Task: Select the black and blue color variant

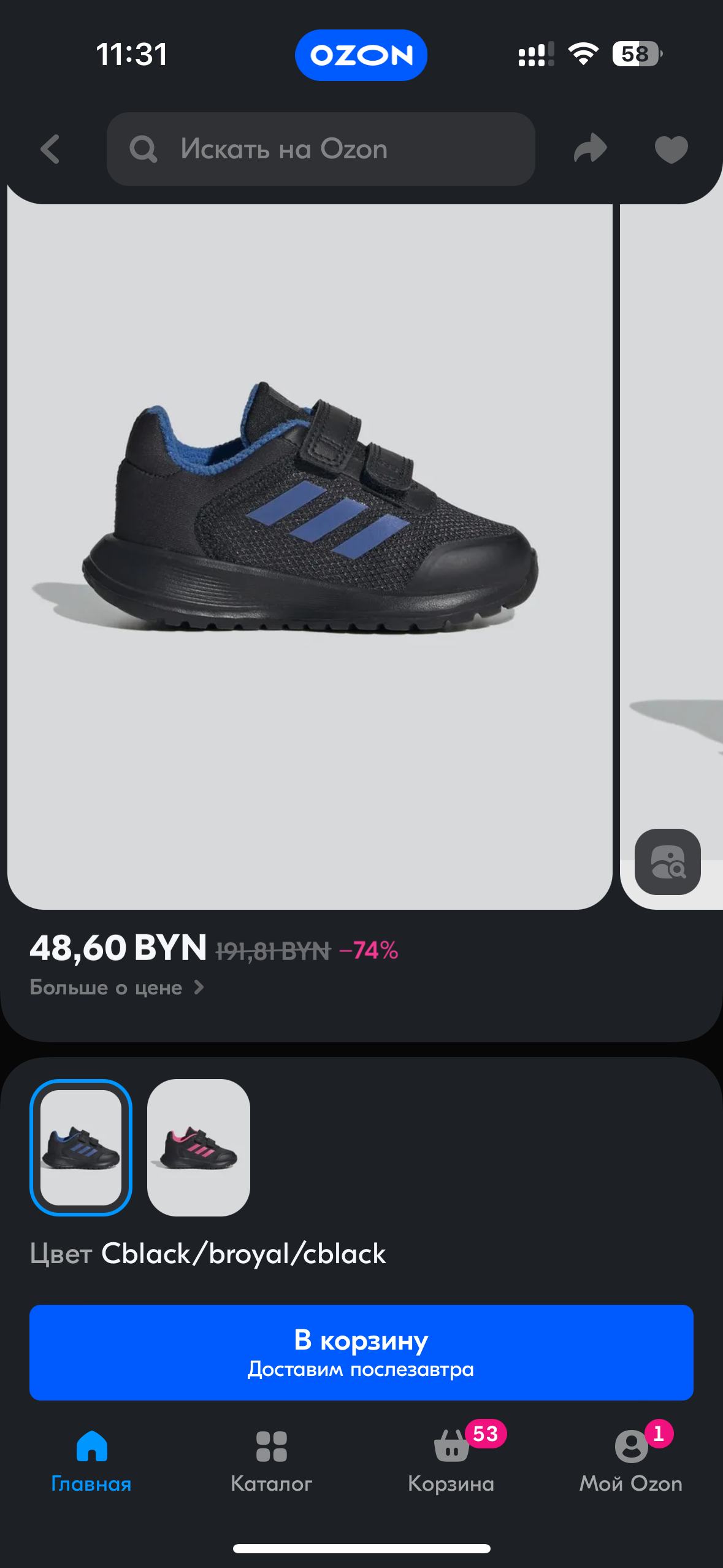Action: click(x=81, y=1147)
